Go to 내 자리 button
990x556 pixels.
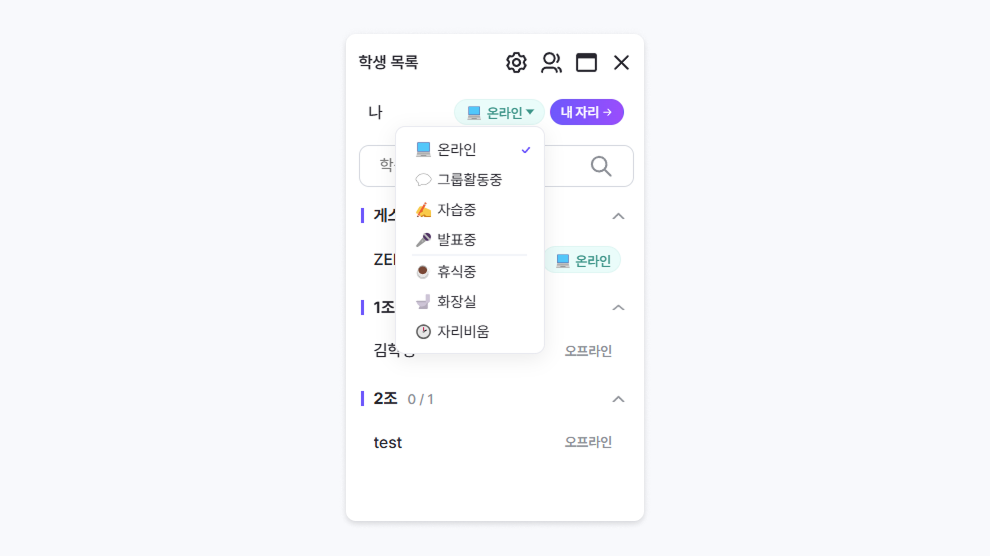pos(586,112)
